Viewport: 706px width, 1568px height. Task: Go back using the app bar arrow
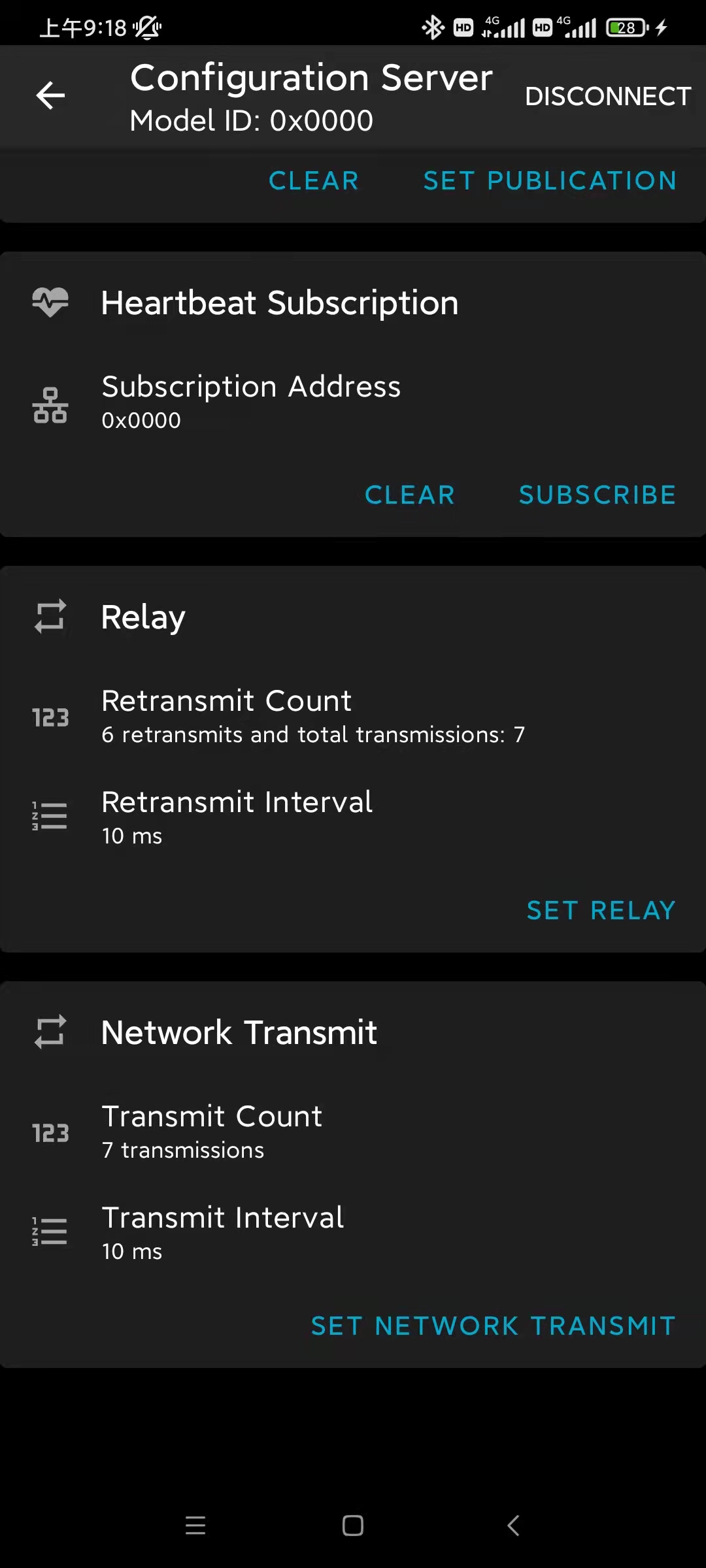pyautogui.click(x=50, y=96)
